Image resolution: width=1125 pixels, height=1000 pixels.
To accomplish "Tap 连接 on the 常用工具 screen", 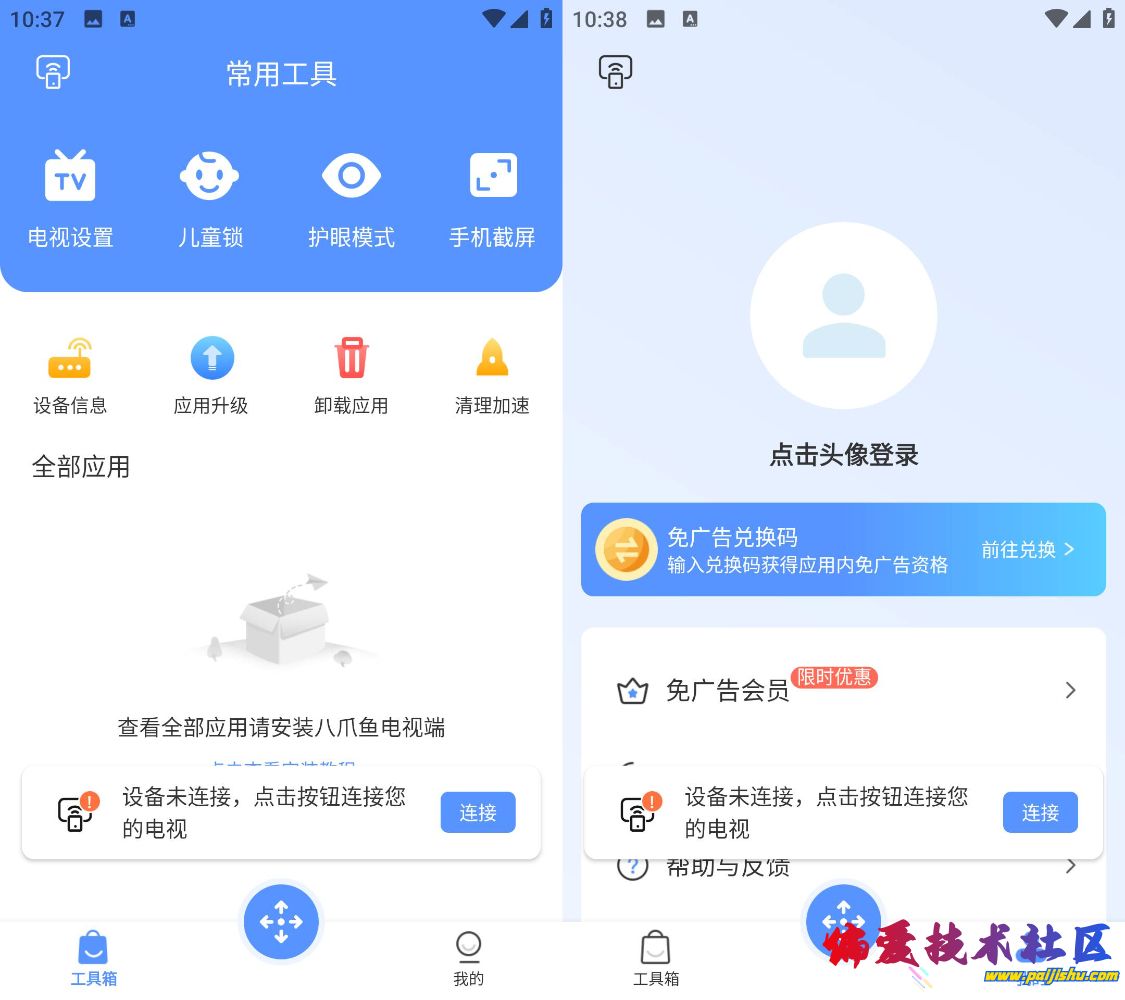I will pos(478,813).
